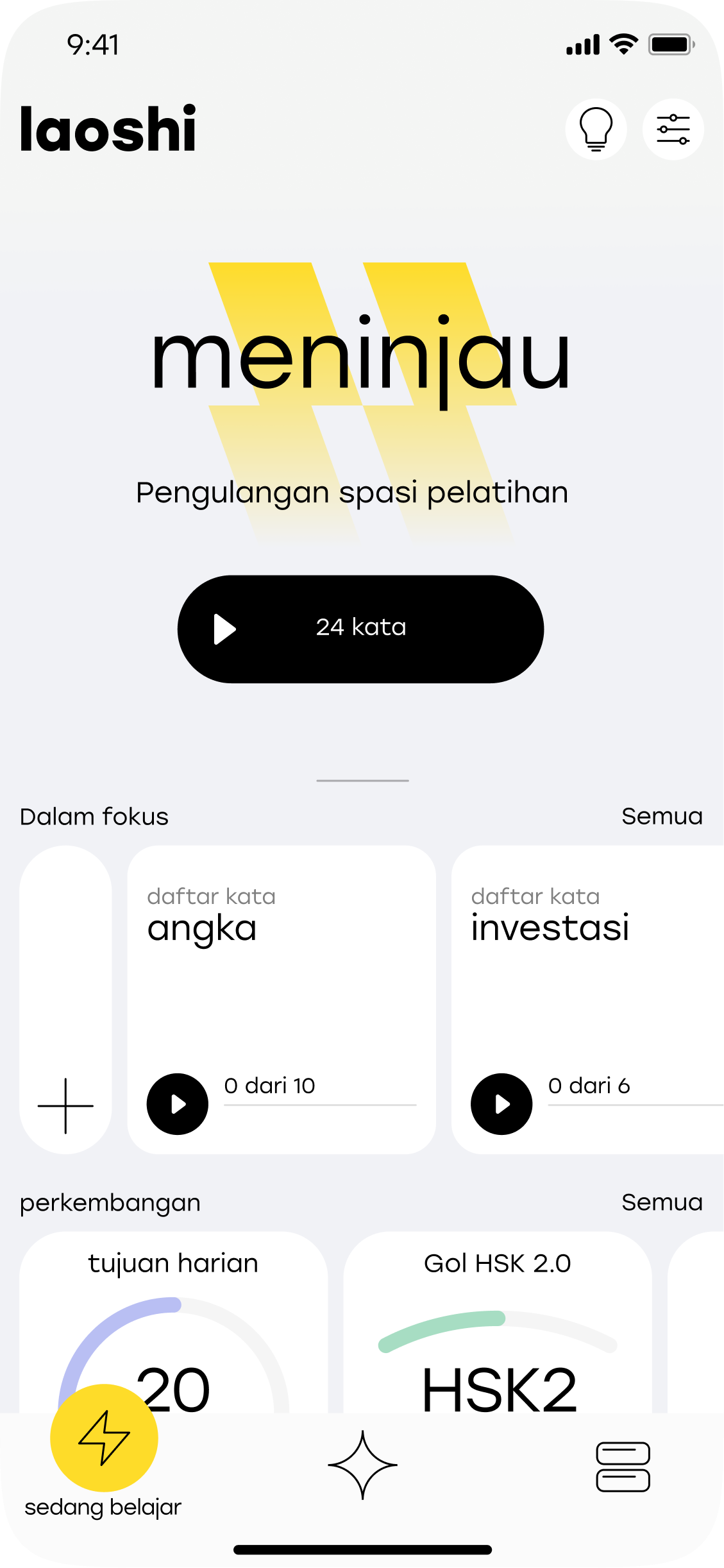Open the settings sliders icon
This screenshot has width=724, height=1568.
pyautogui.click(x=673, y=129)
